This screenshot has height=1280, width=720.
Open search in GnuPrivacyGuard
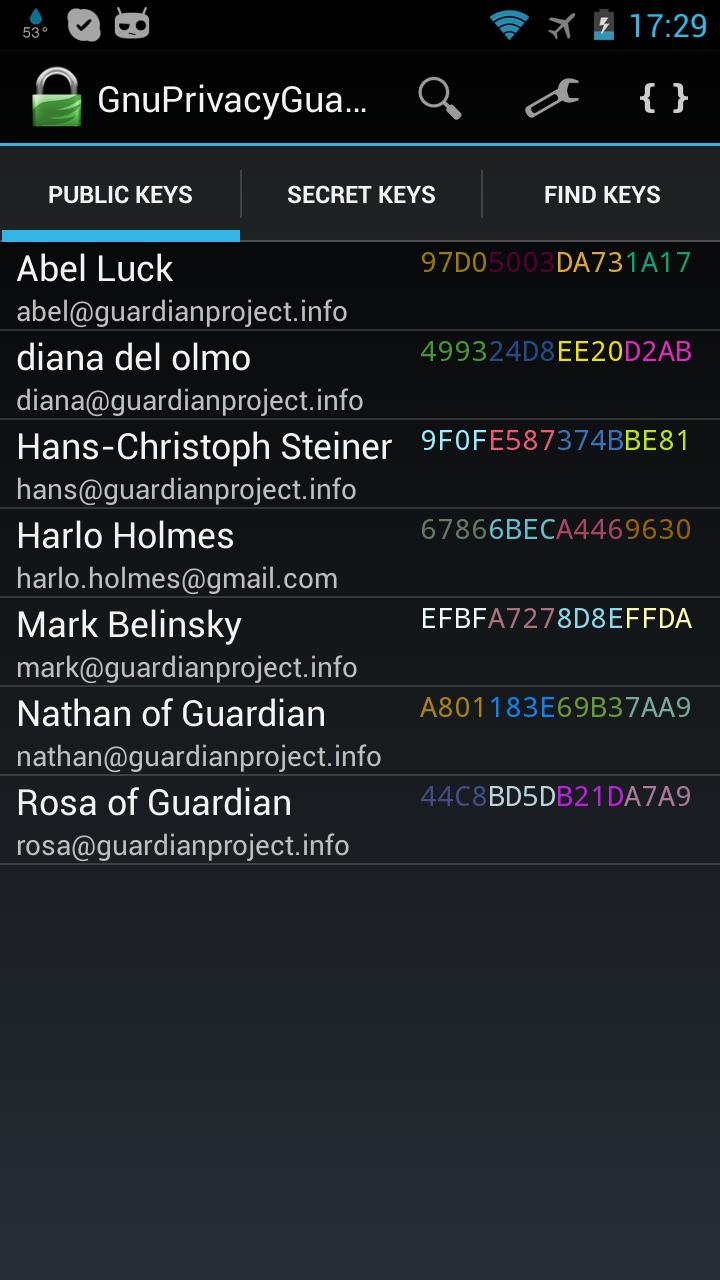439,97
